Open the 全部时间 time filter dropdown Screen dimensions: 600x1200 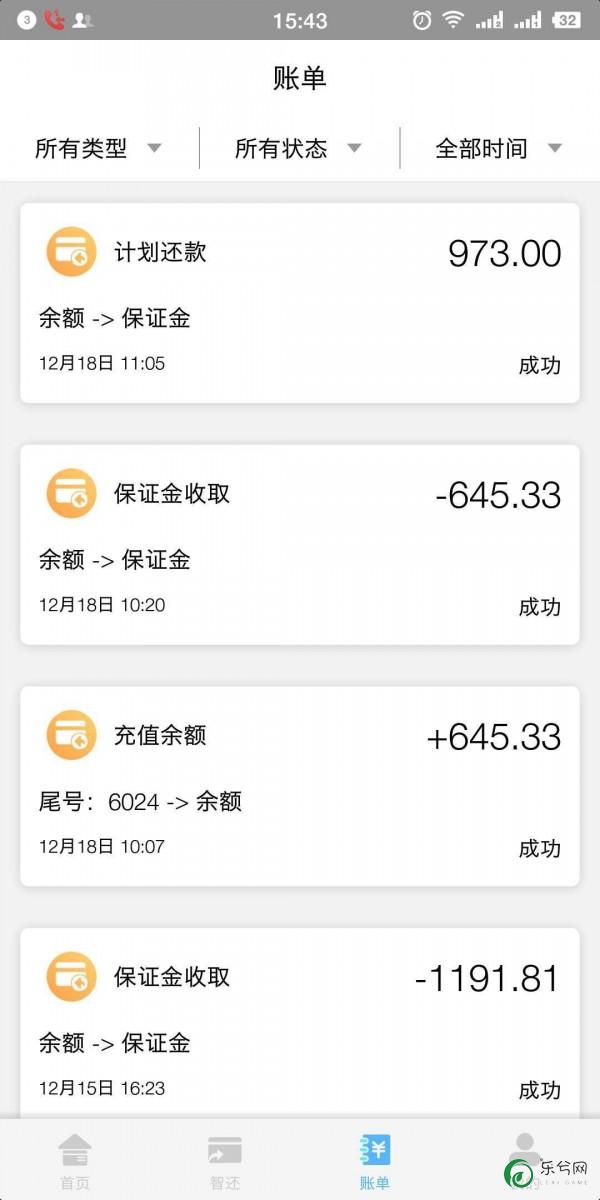click(499, 149)
